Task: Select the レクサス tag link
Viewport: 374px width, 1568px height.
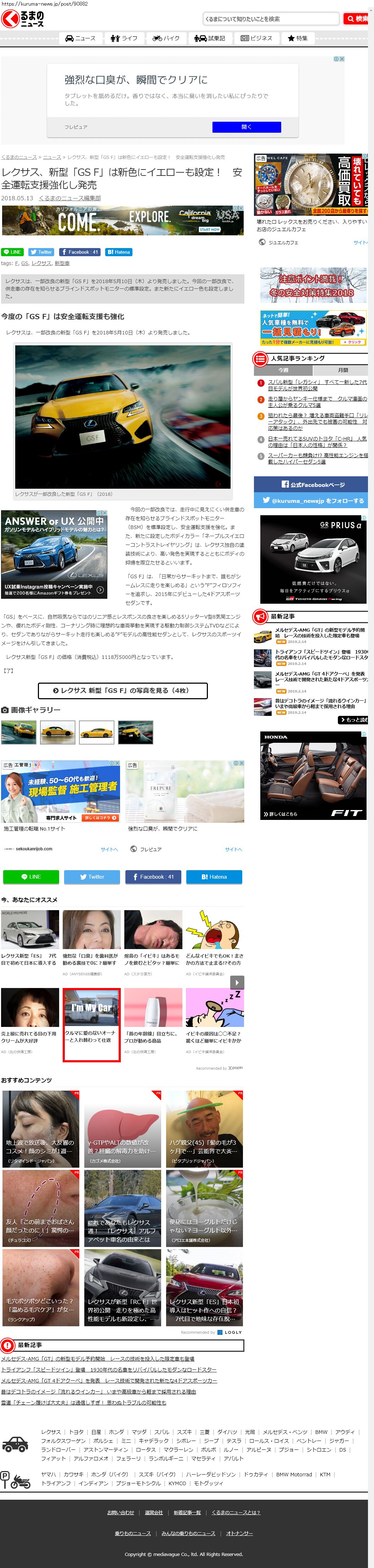Action: click(41, 264)
